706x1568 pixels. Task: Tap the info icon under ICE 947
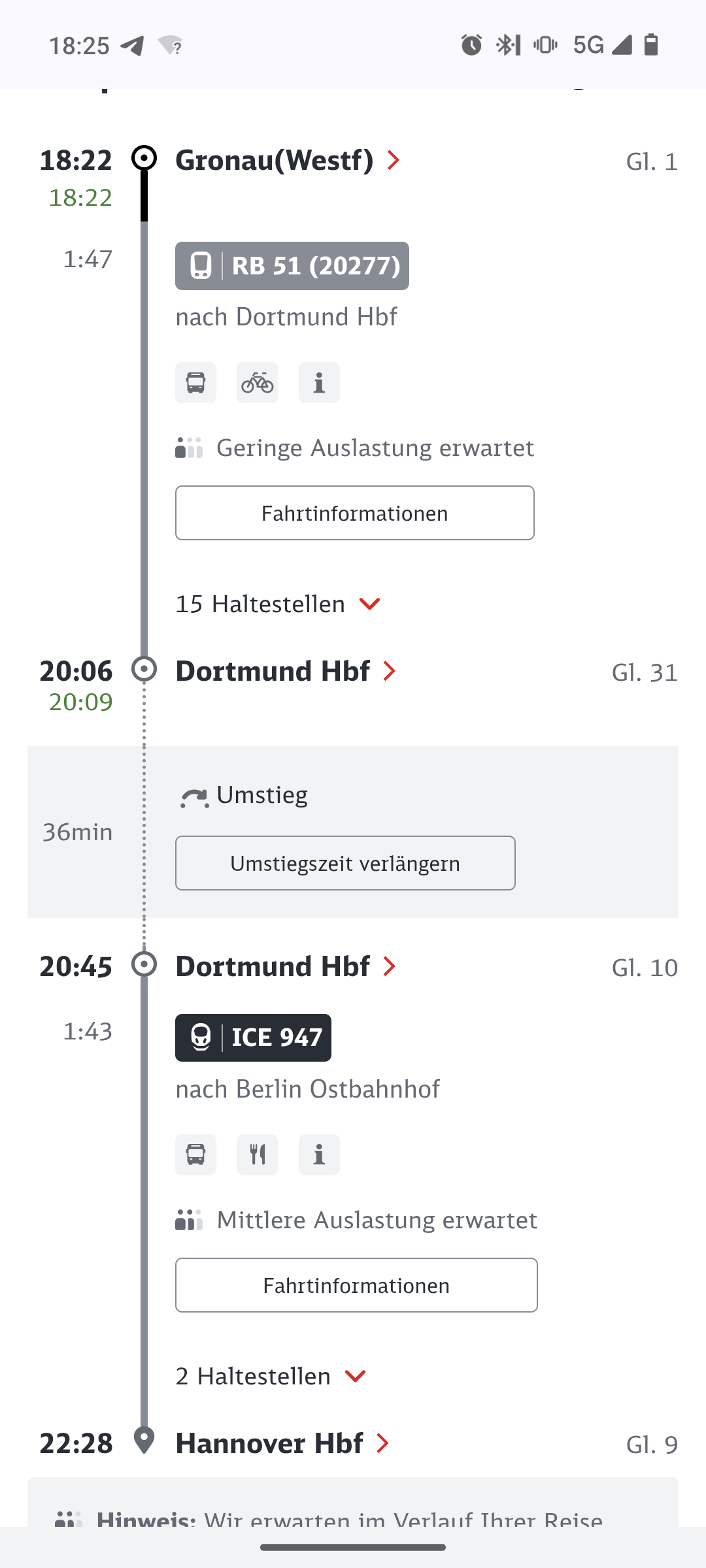(x=319, y=1154)
